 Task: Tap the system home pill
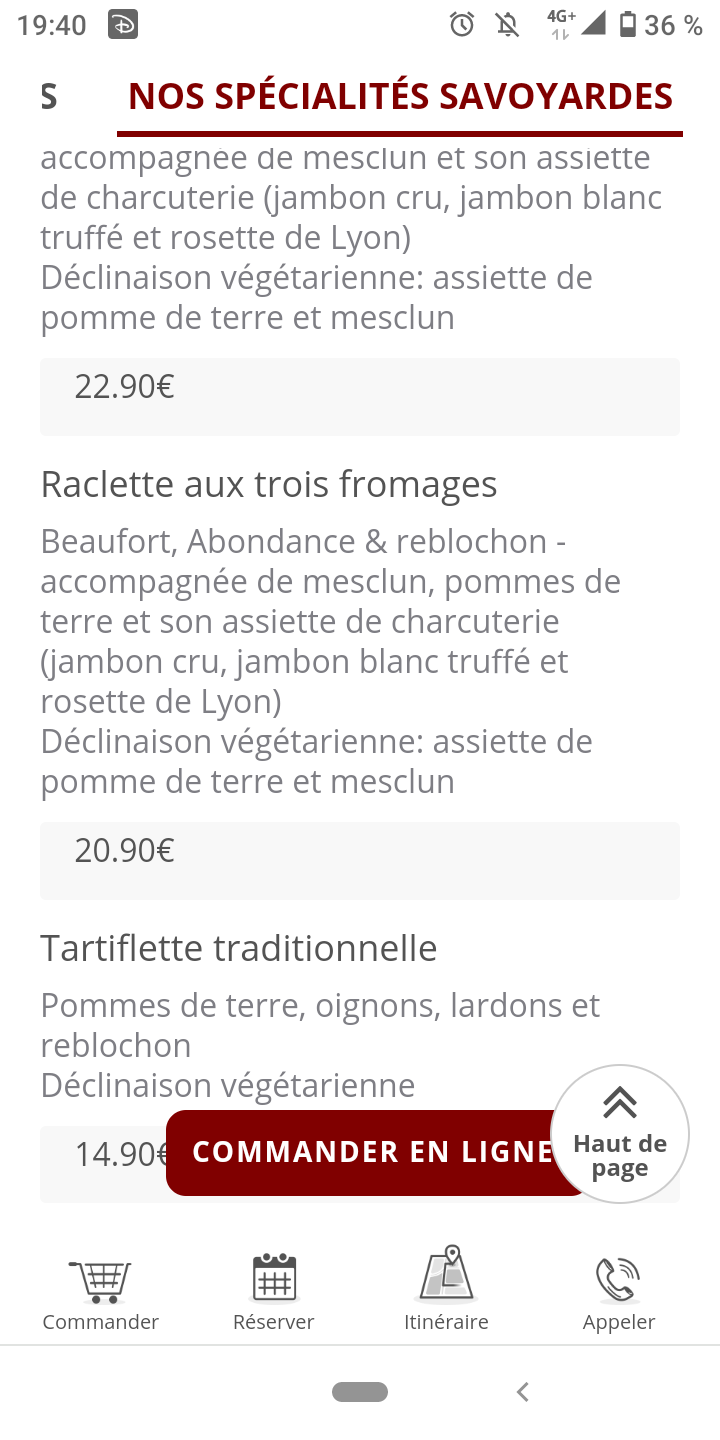[360, 1391]
